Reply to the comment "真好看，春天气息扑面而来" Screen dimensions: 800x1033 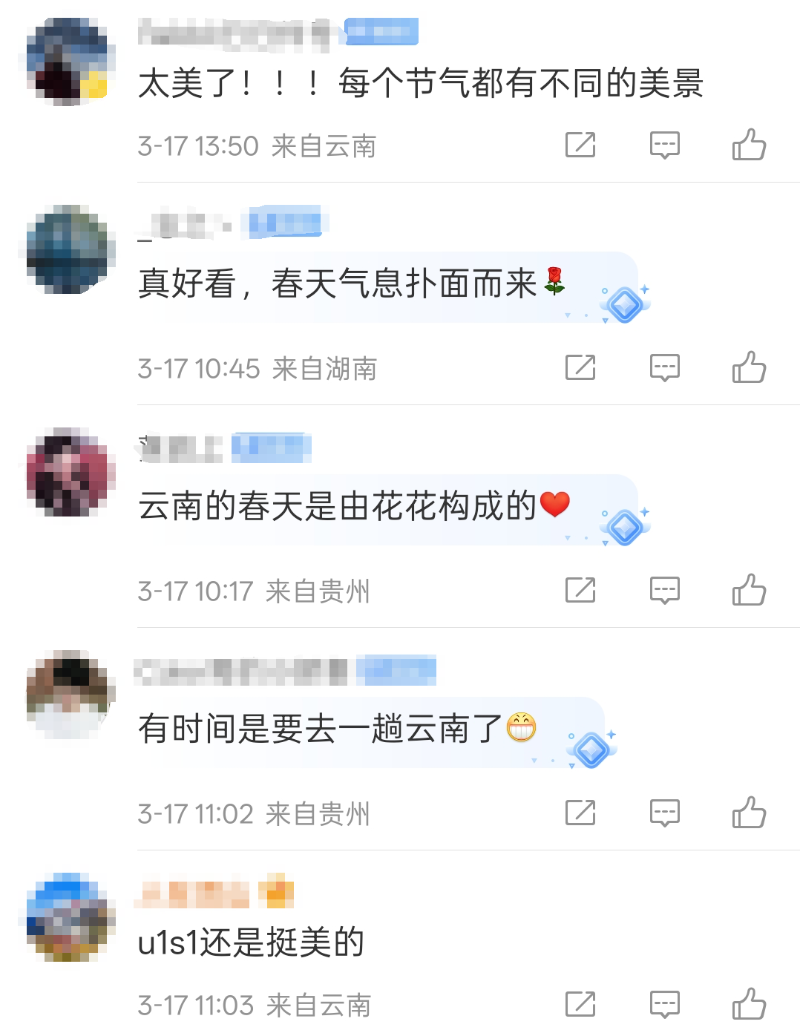click(x=665, y=368)
